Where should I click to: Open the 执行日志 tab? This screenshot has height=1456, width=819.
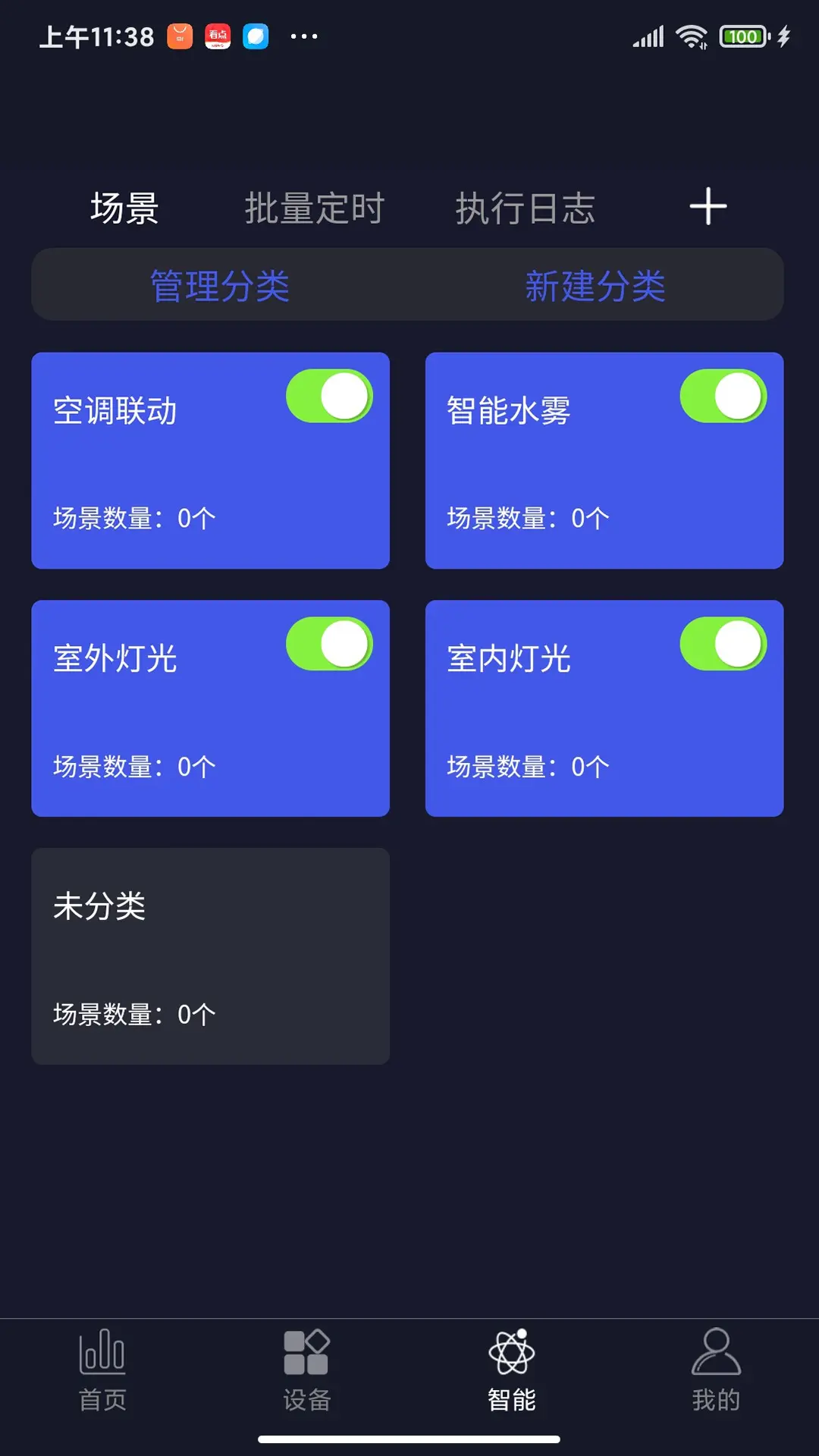point(525,208)
